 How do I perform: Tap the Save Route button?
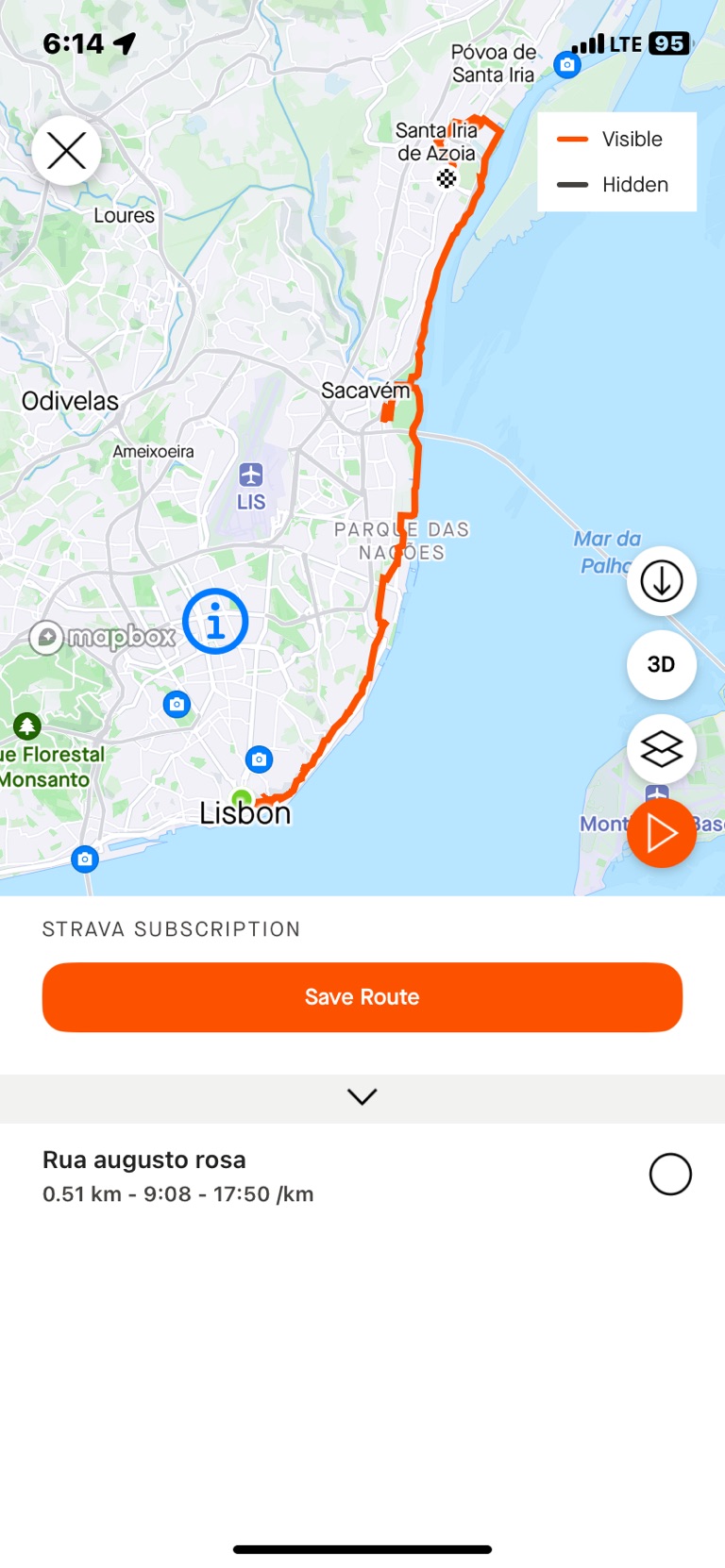pos(362,997)
